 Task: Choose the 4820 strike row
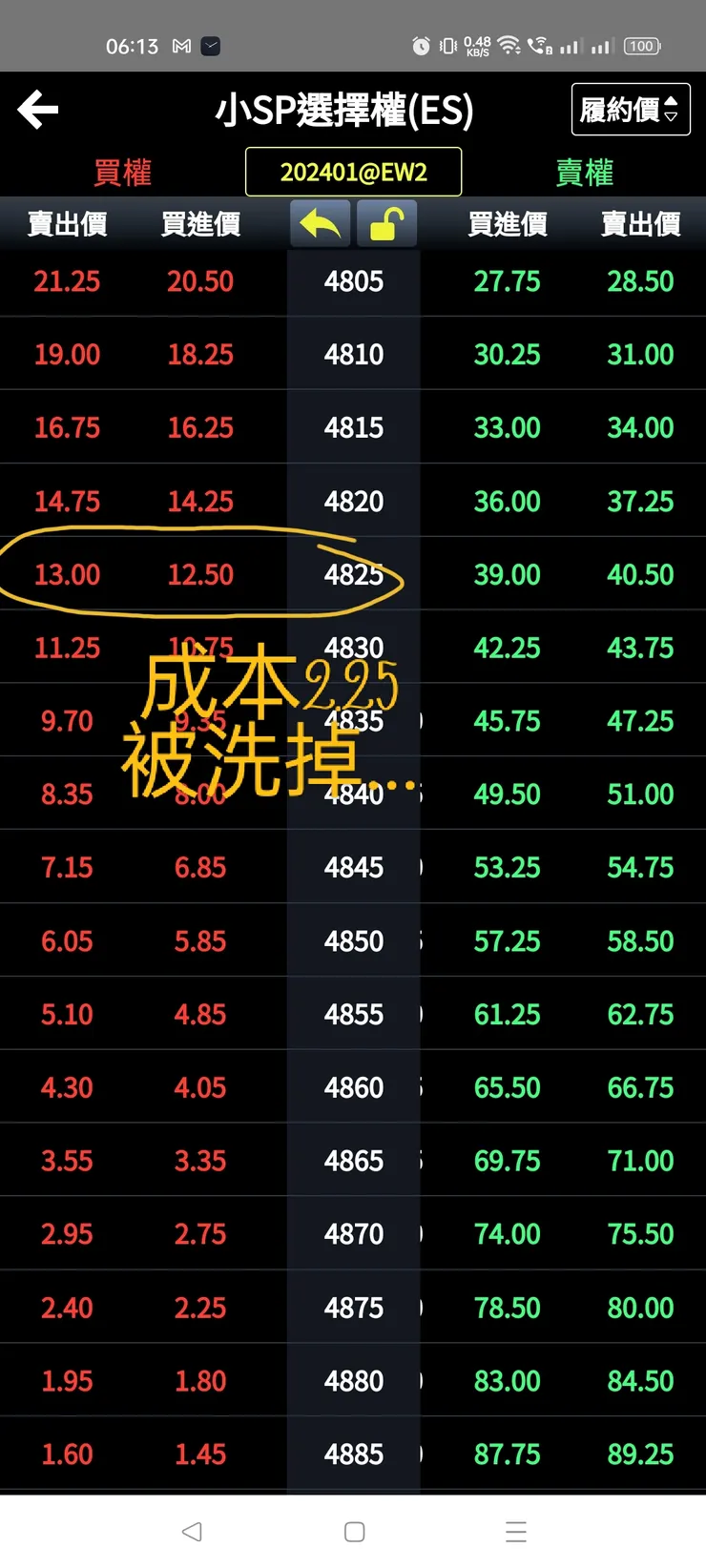pyautogui.click(x=353, y=502)
